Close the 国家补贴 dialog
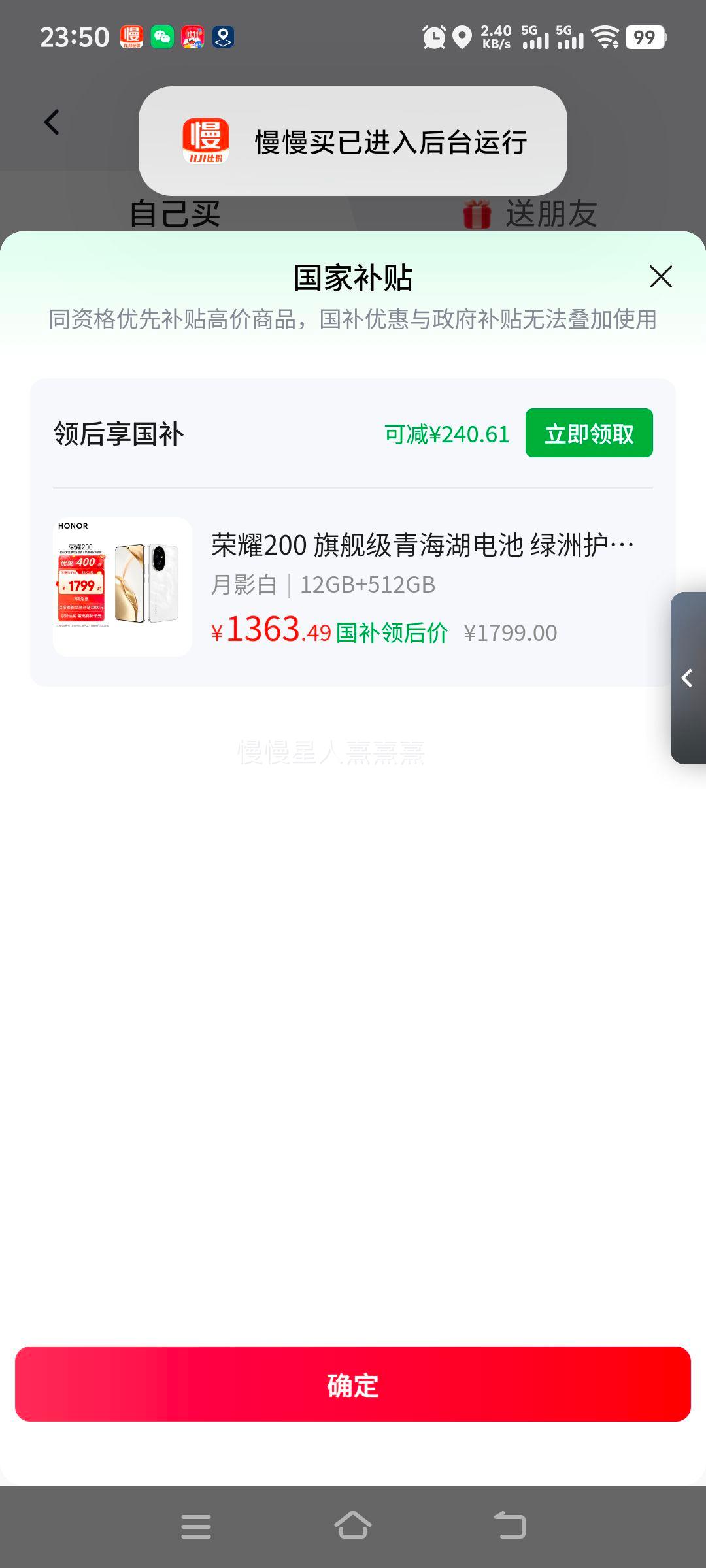The height and width of the screenshot is (1568, 706). coord(660,277)
